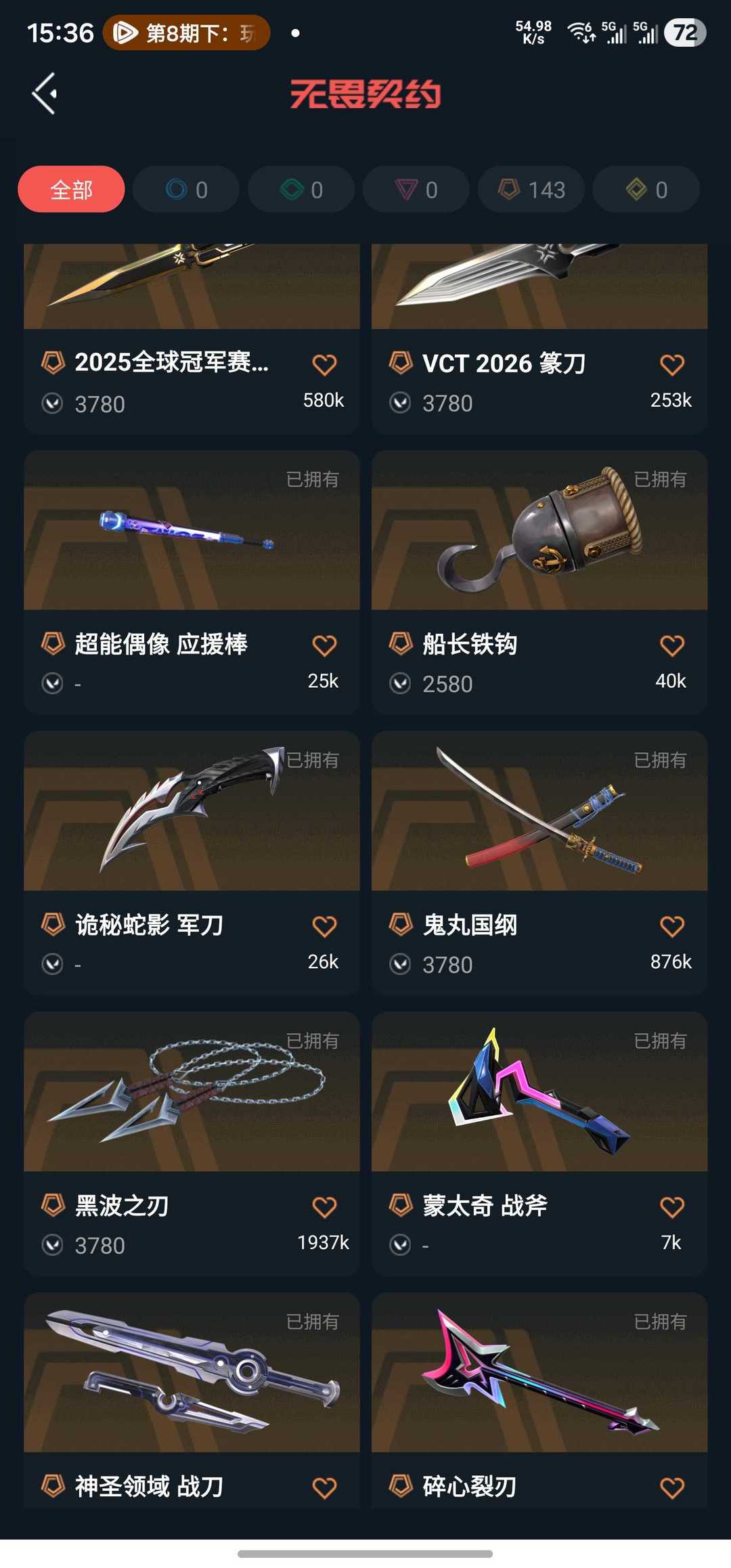The height and width of the screenshot is (1568, 731).
Task: Favorite the 碎心裂刃 skin
Action: pos(671,1487)
